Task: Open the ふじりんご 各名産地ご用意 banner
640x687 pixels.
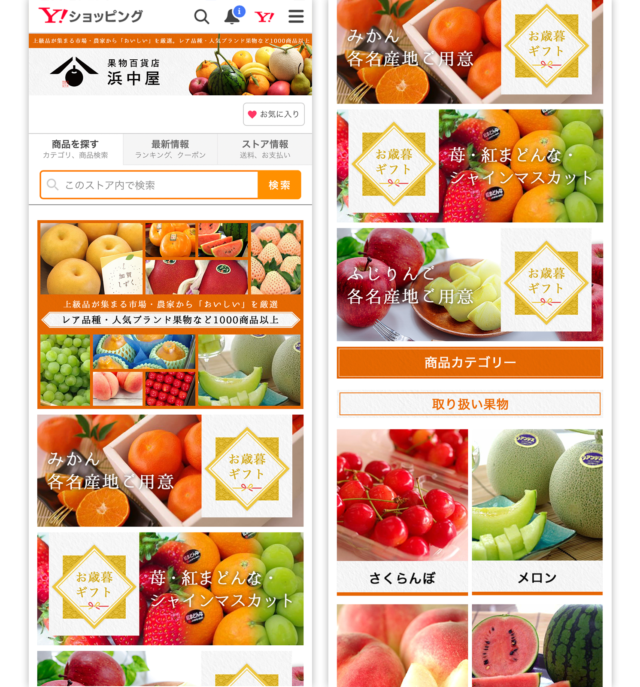Action: 470,285
